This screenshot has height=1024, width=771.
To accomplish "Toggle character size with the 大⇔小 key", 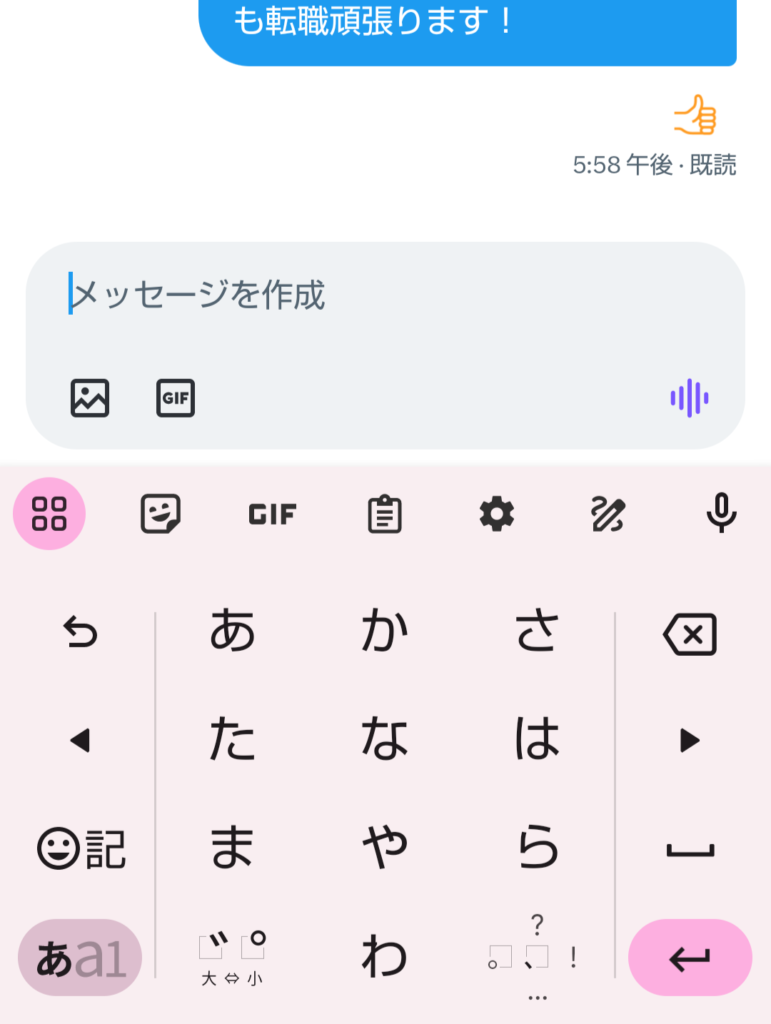I will pyautogui.click(x=230, y=956).
